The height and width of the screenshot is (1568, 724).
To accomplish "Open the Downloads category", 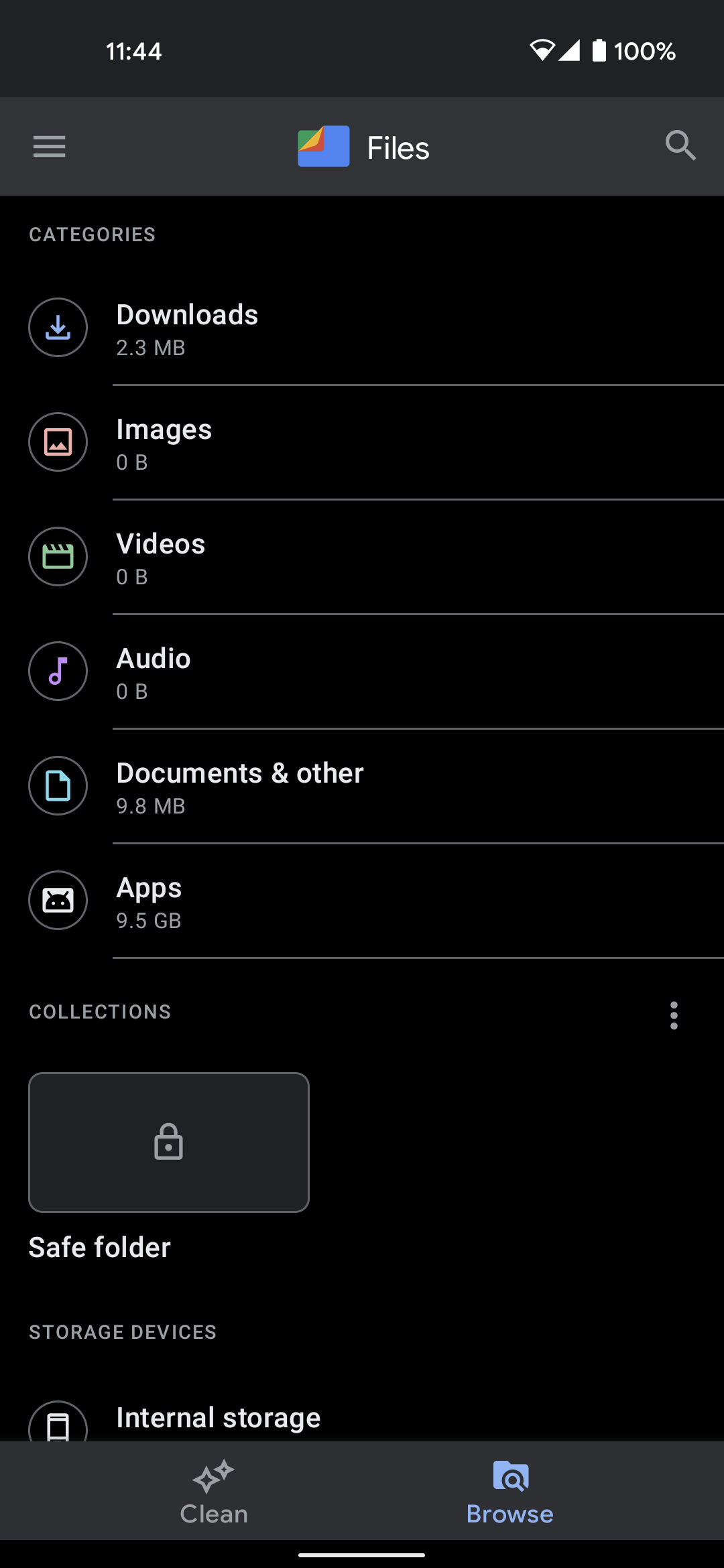I will pos(362,328).
